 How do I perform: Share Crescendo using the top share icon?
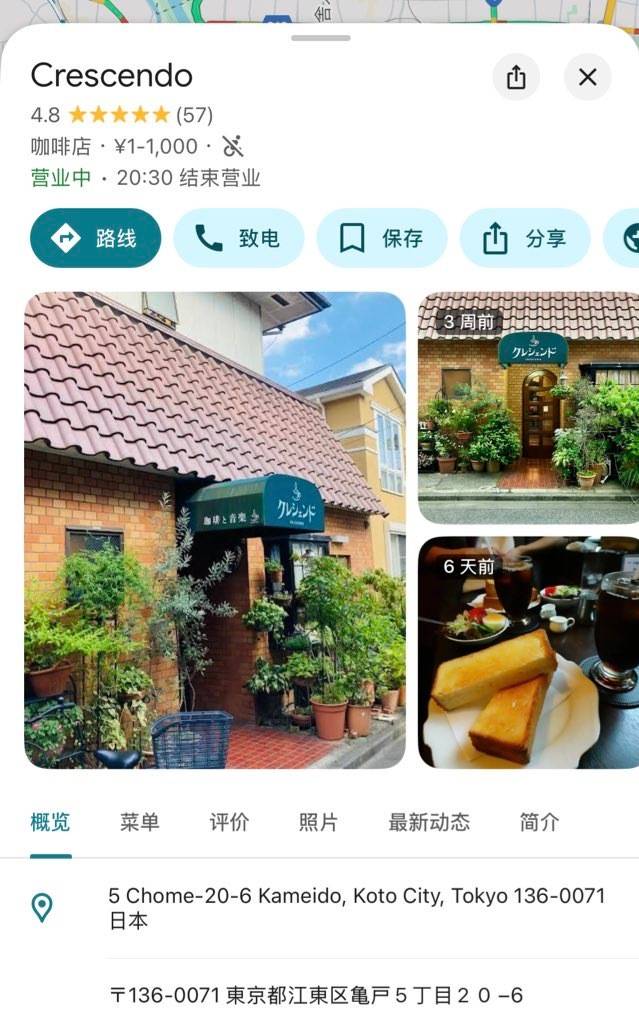pos(516,77)
